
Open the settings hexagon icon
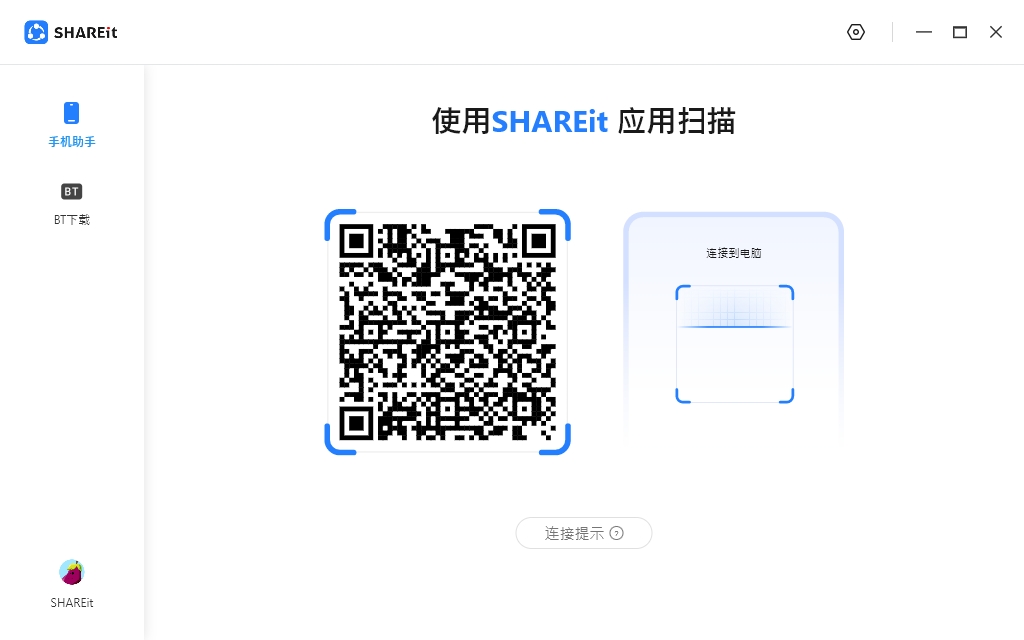pyautogui.click(x=855, y=32)
